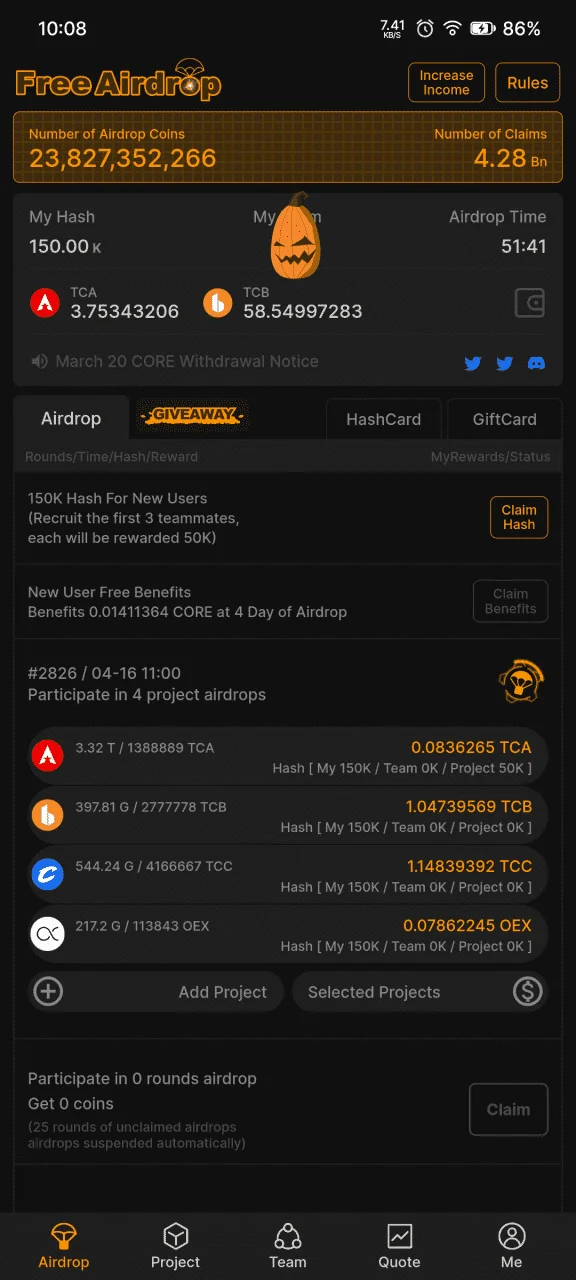Open the Me profile tab
This screenshot has width=576, height=1280.
512,1246
